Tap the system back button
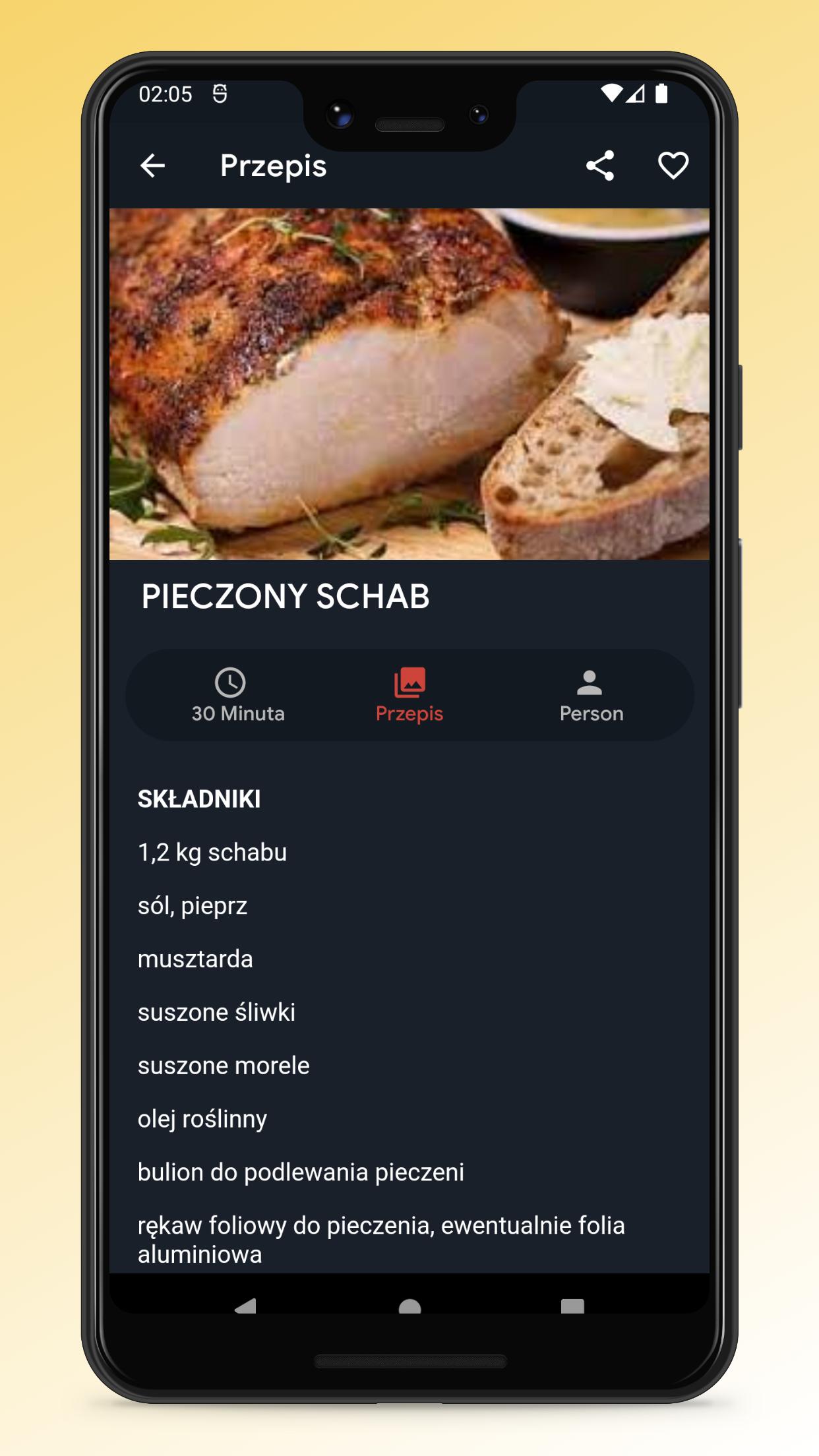Viewport: 819px width, 1456px height. pos(246,1306)
